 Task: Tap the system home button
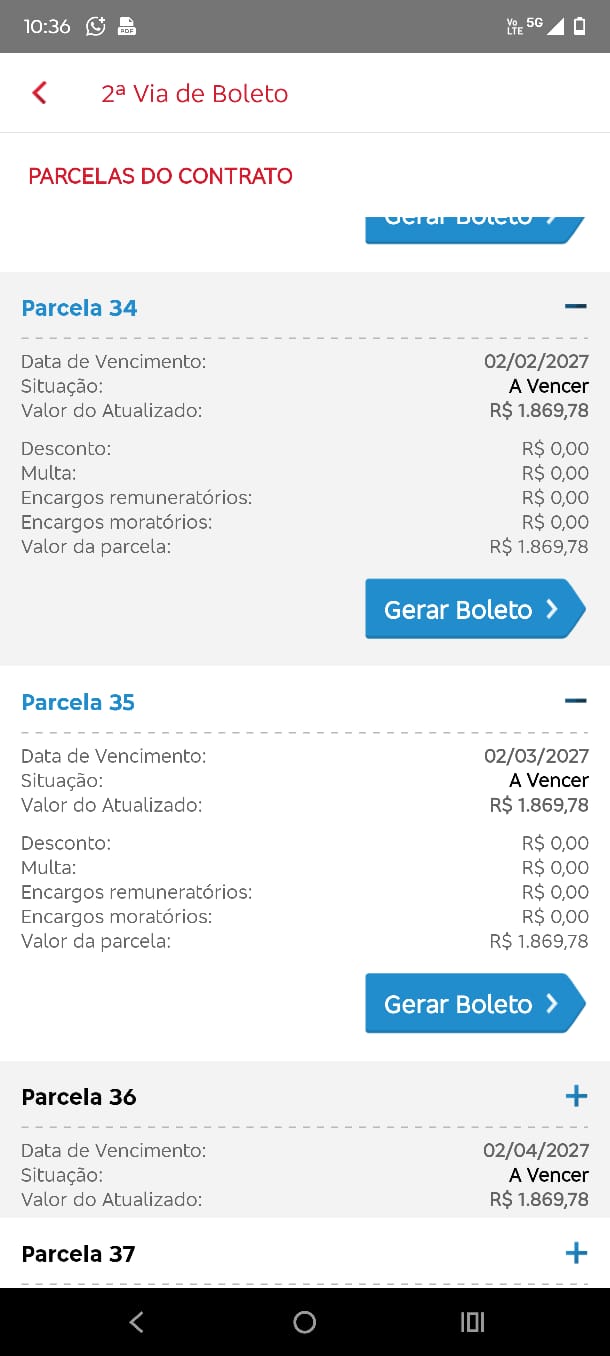click(x=305, y=1322)
